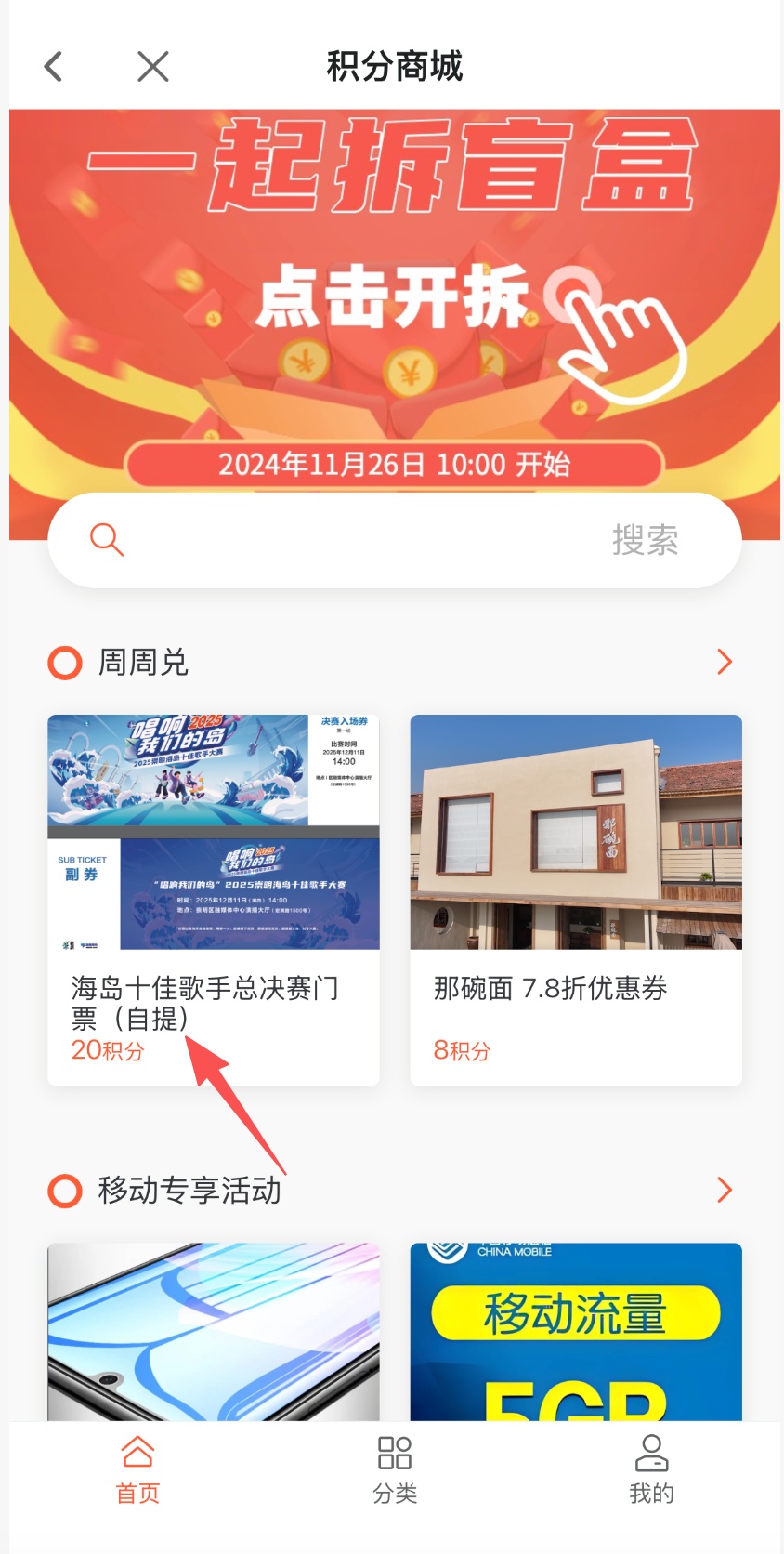Open the tablet product card

(214, 1331)
